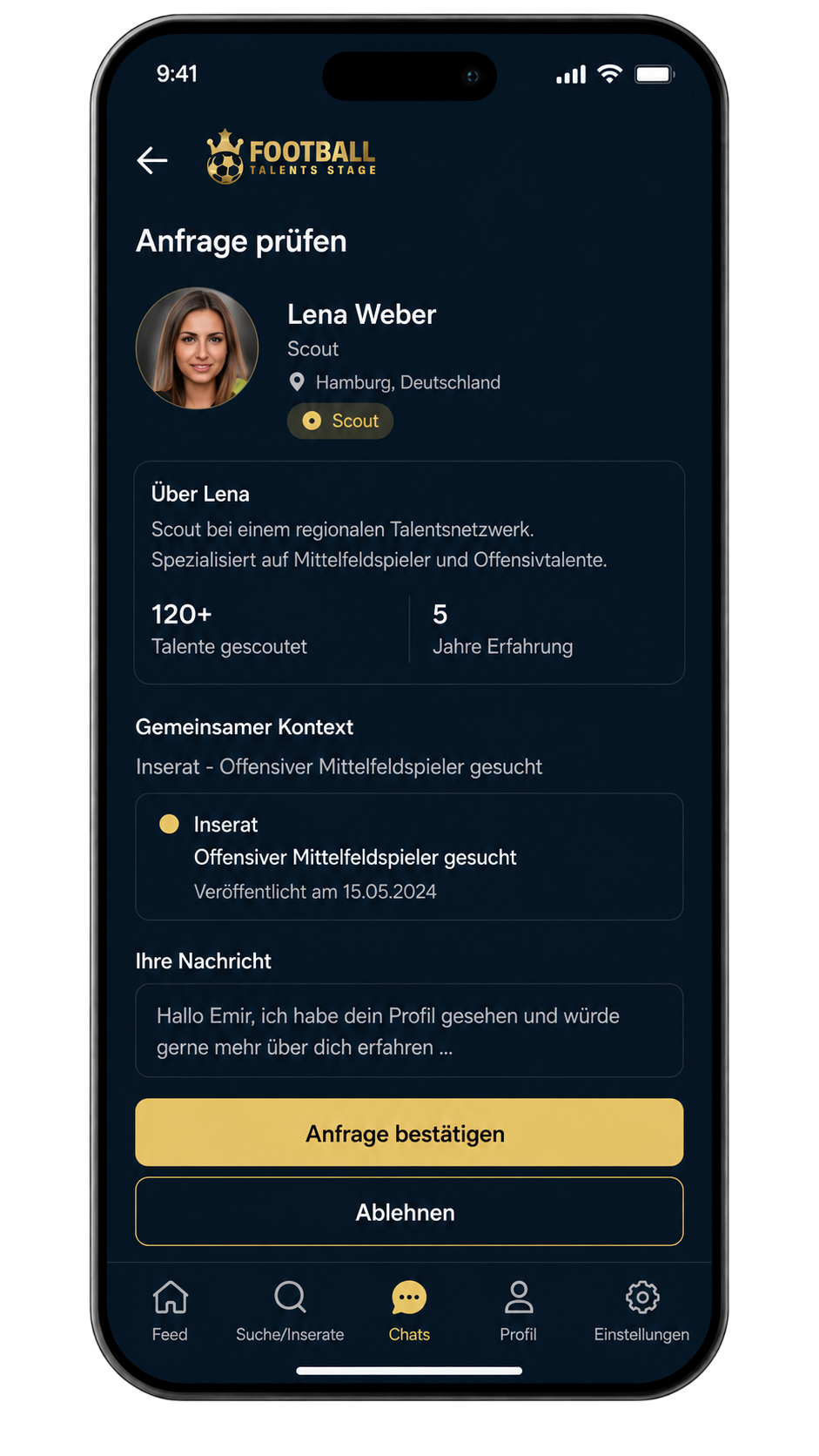The image size is (819, 1456).
Task: Open Einstellungen tab
Action: point(641,1311)
